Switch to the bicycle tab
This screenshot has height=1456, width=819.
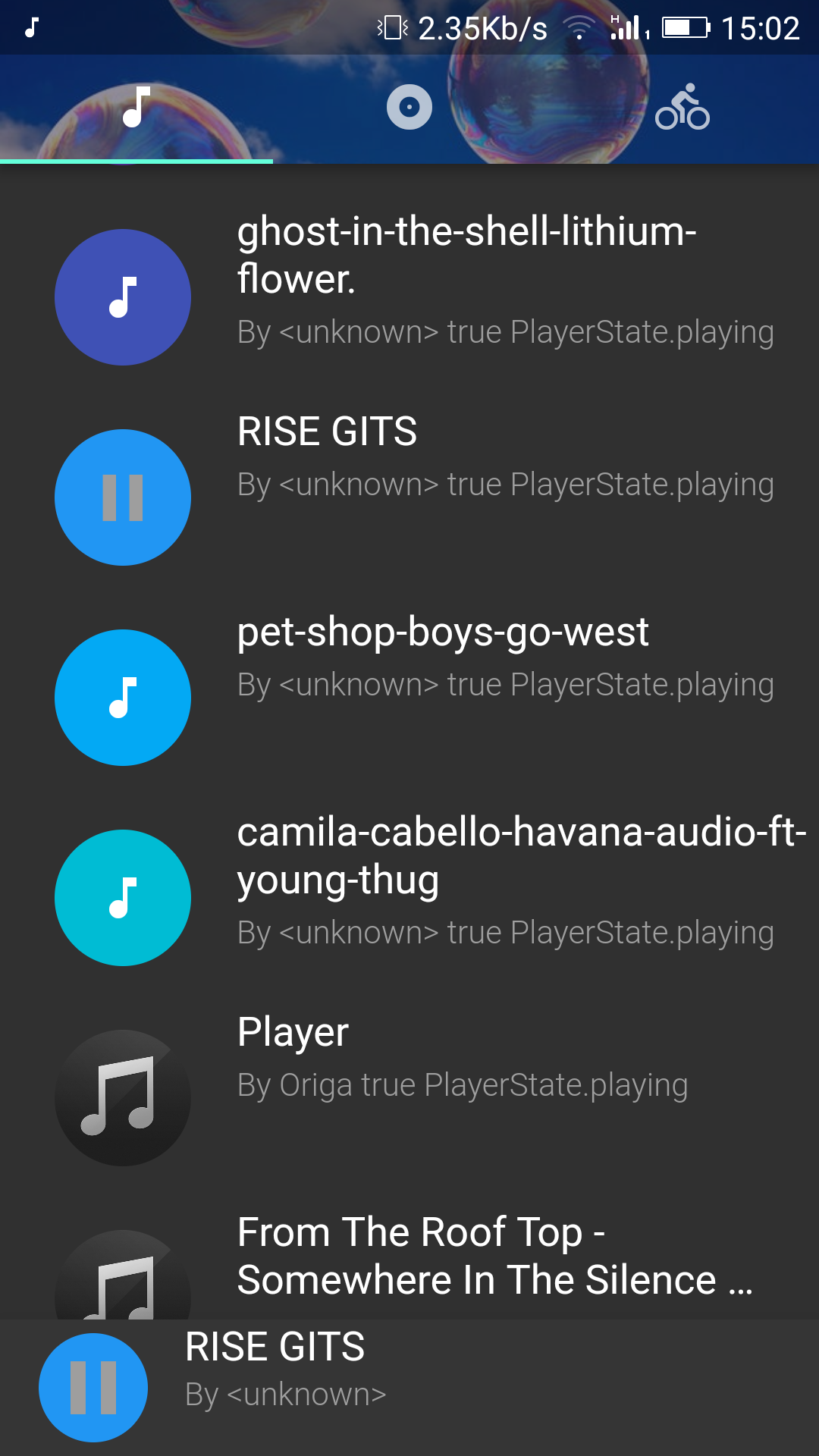(x=682, y=108)
